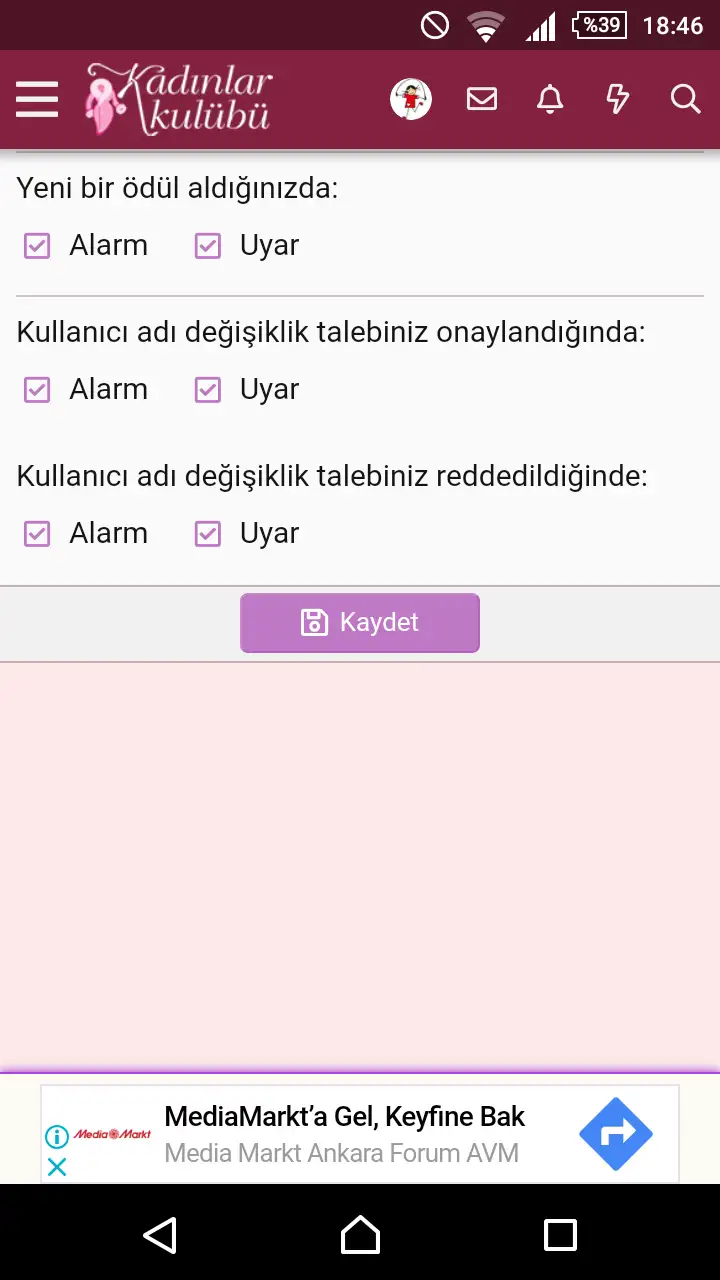Open the notifications bell
The width and height of the screenshot is (720, 1280).
click(550, 99)
